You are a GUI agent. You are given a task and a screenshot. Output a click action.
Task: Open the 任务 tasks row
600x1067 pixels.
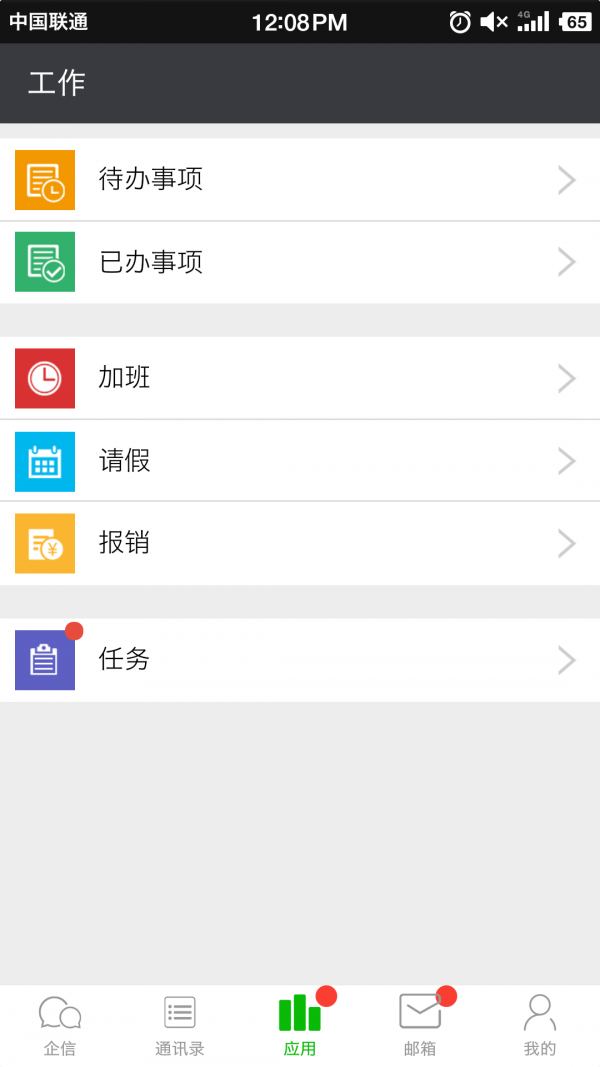tap(300, 660)
